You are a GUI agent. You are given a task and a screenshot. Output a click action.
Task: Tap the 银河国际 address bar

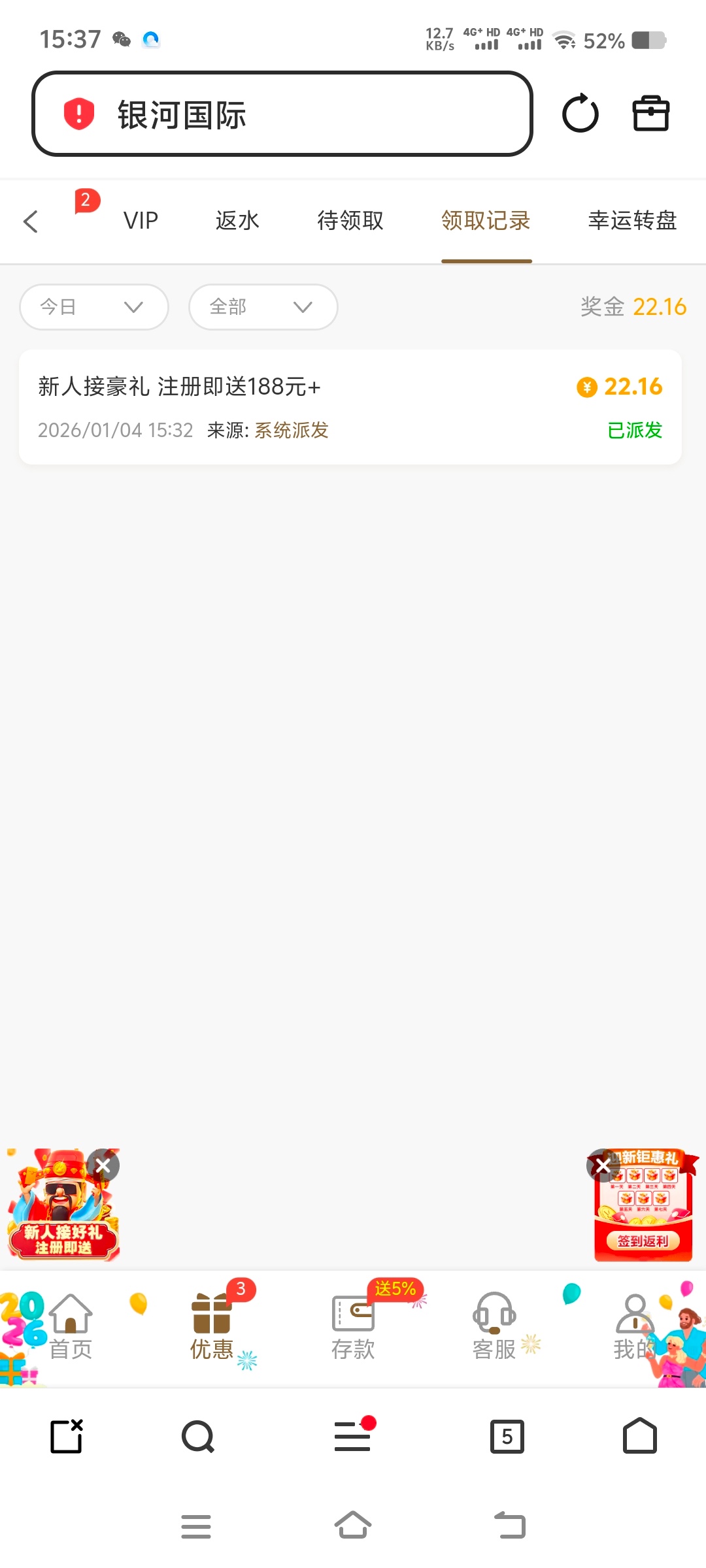(281, 114)
